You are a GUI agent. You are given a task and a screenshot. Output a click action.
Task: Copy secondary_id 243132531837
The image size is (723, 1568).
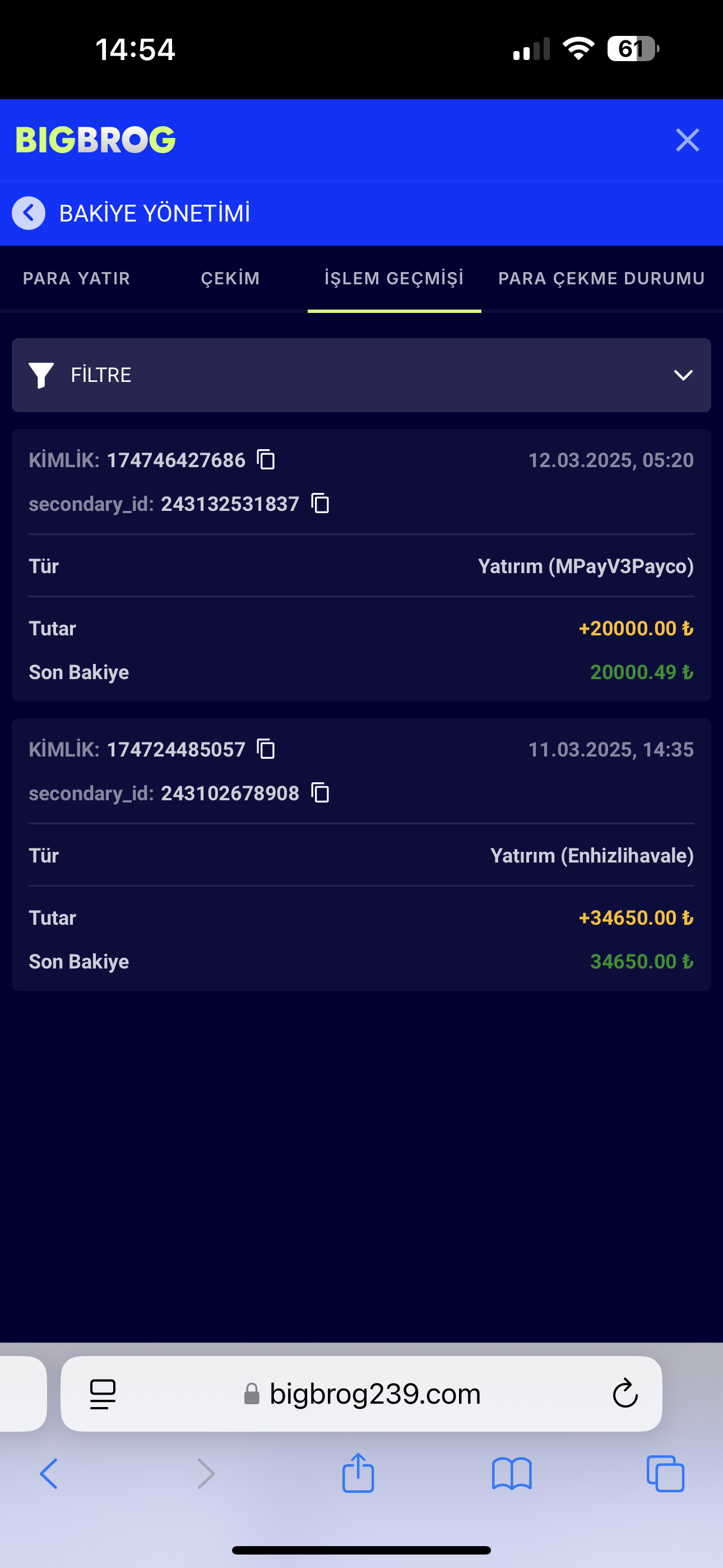(x=320, y=504)
